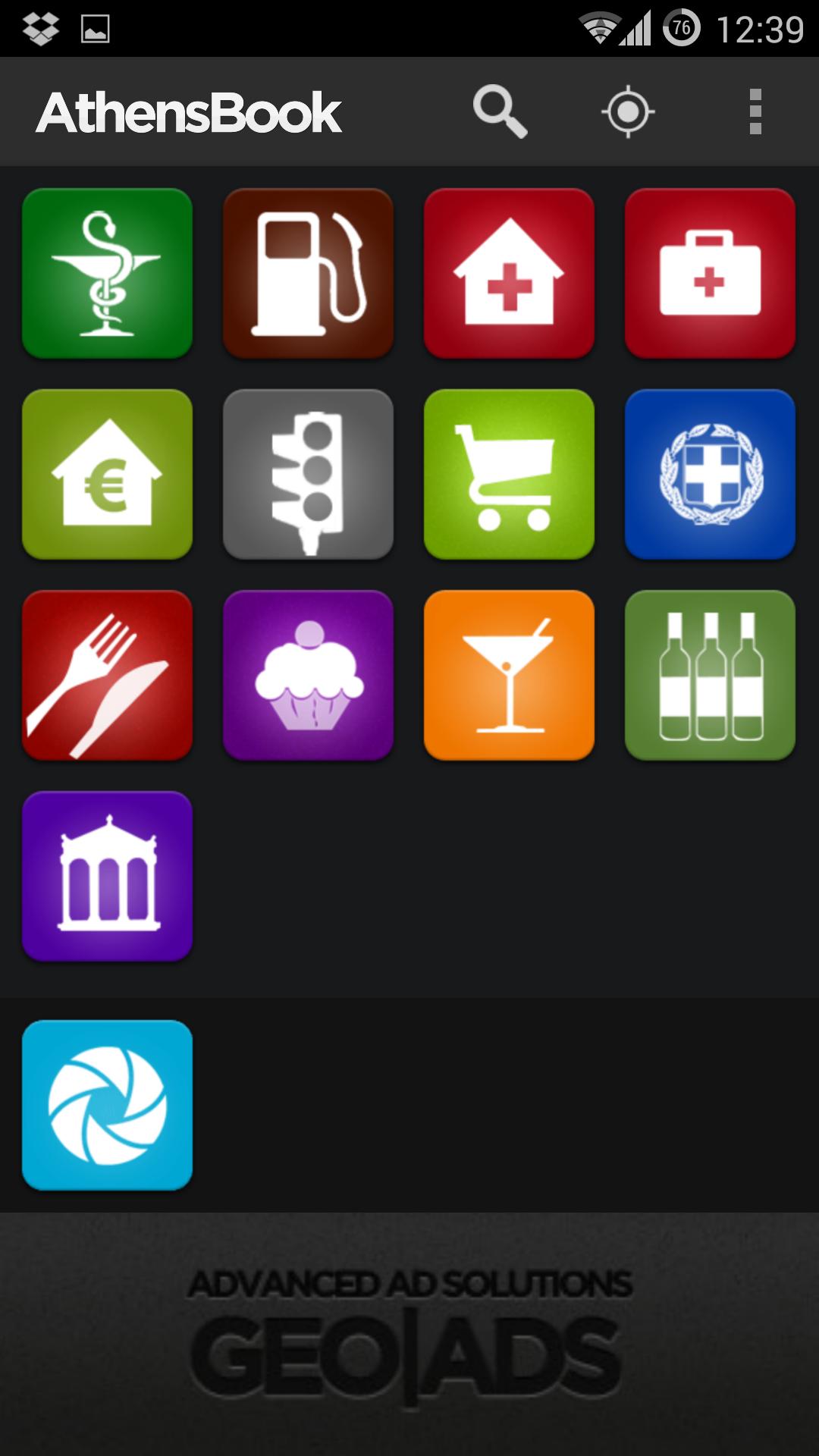This screenshot has height=1456, width=819.
Task: Open the overflow menu with three dots
Action: [755, 111]
